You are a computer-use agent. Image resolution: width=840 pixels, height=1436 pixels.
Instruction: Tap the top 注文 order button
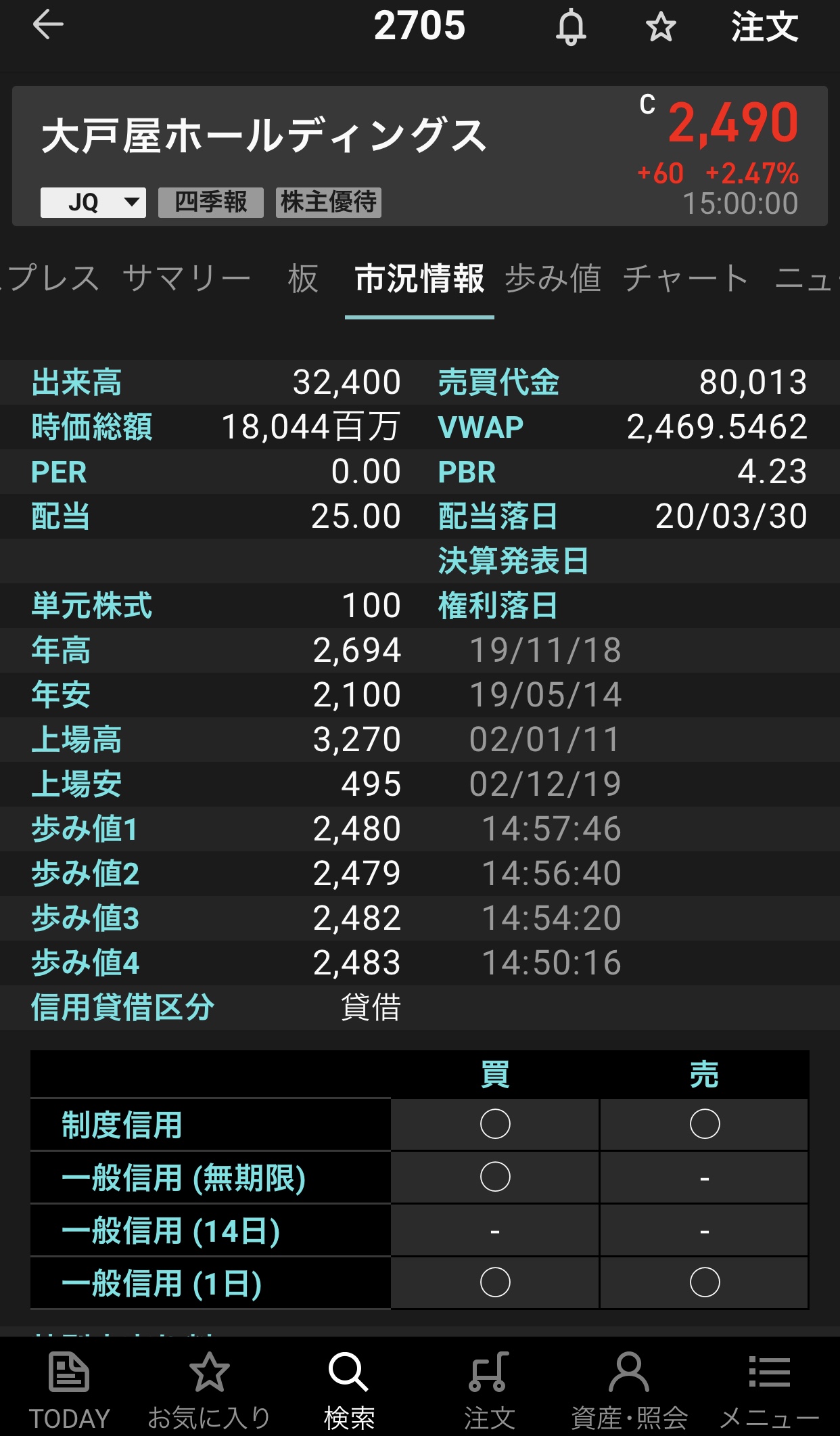point(764,28)
